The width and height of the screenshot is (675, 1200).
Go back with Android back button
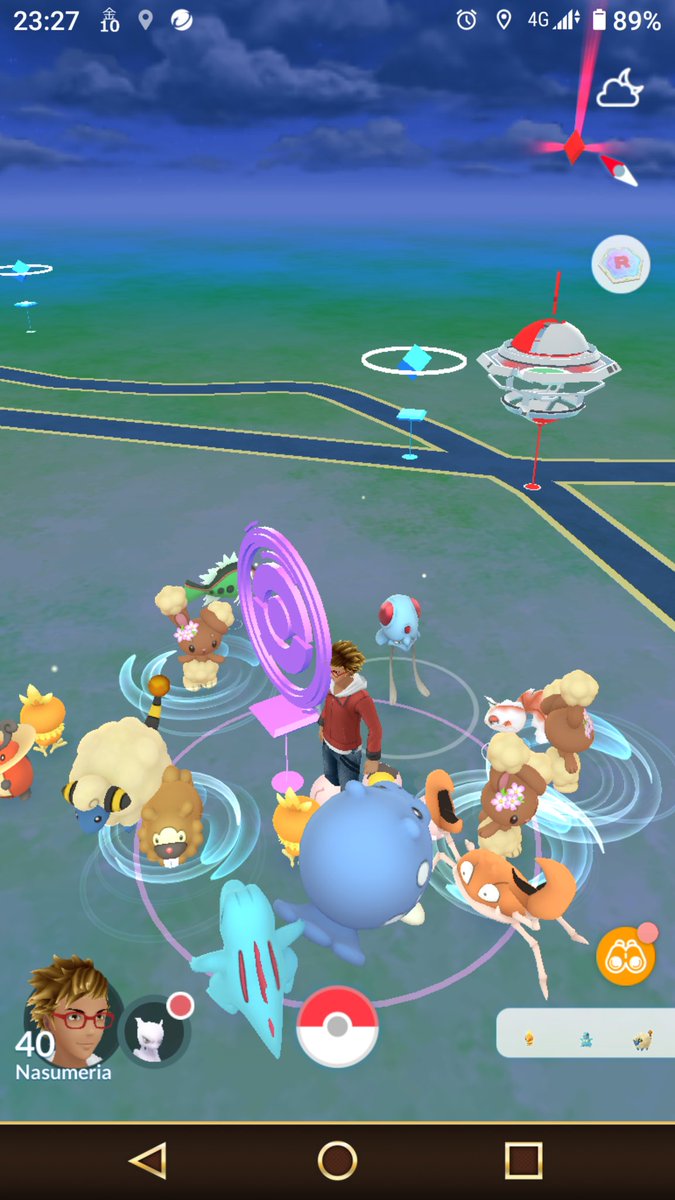[148, 1160]
